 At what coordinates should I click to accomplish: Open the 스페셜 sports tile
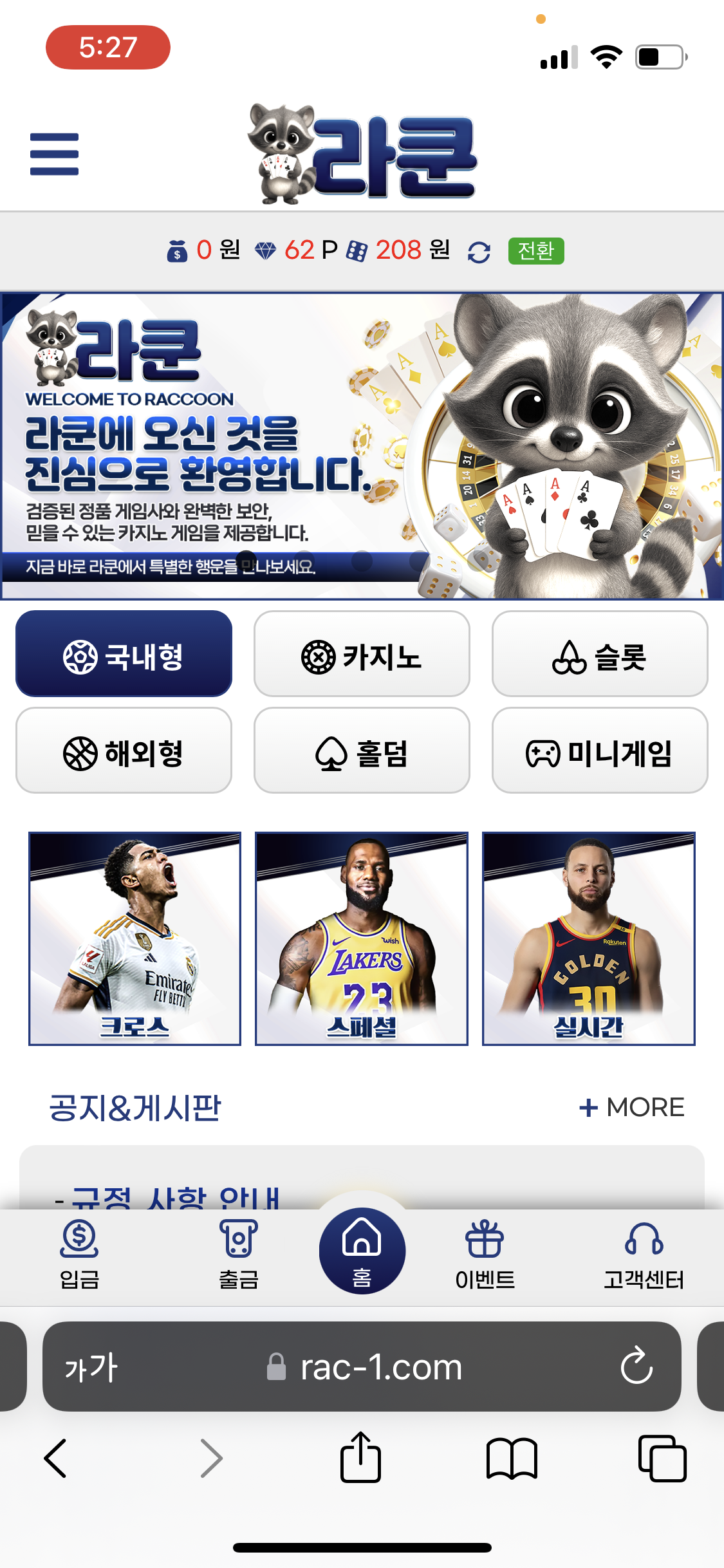[x=362, y=938]
